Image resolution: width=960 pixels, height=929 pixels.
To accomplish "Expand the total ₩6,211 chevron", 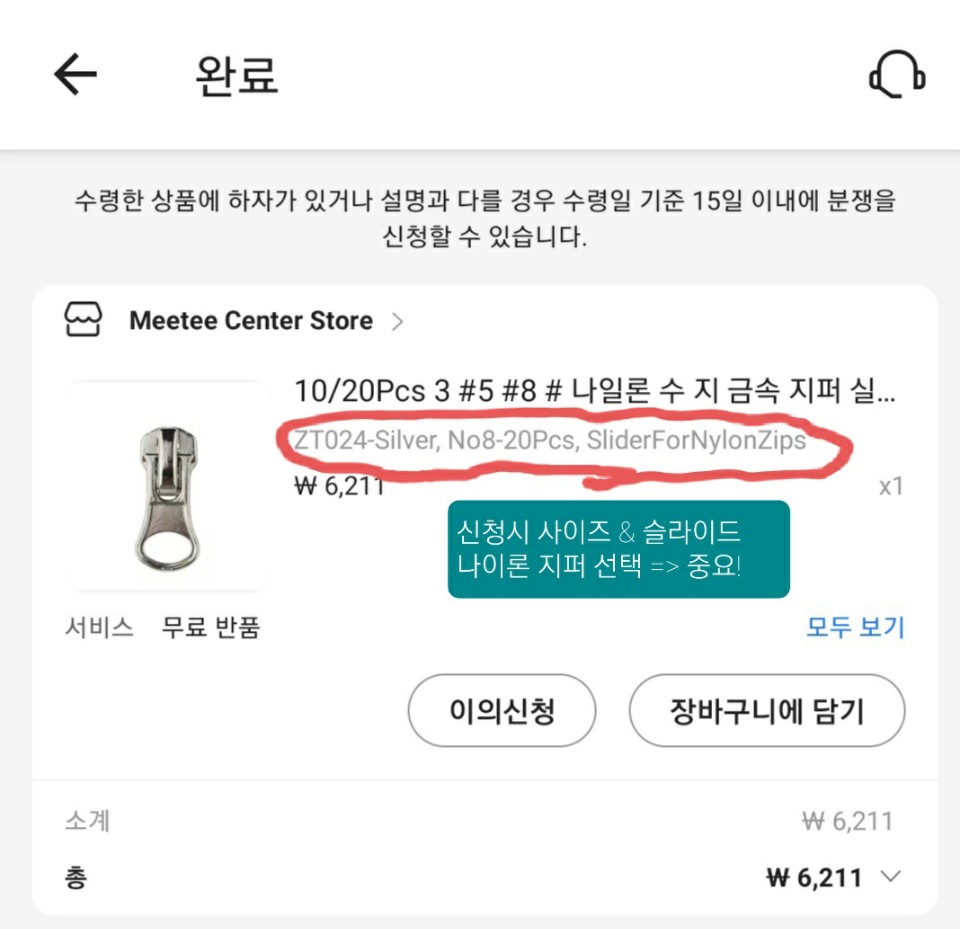I will (x=890, y=878).
